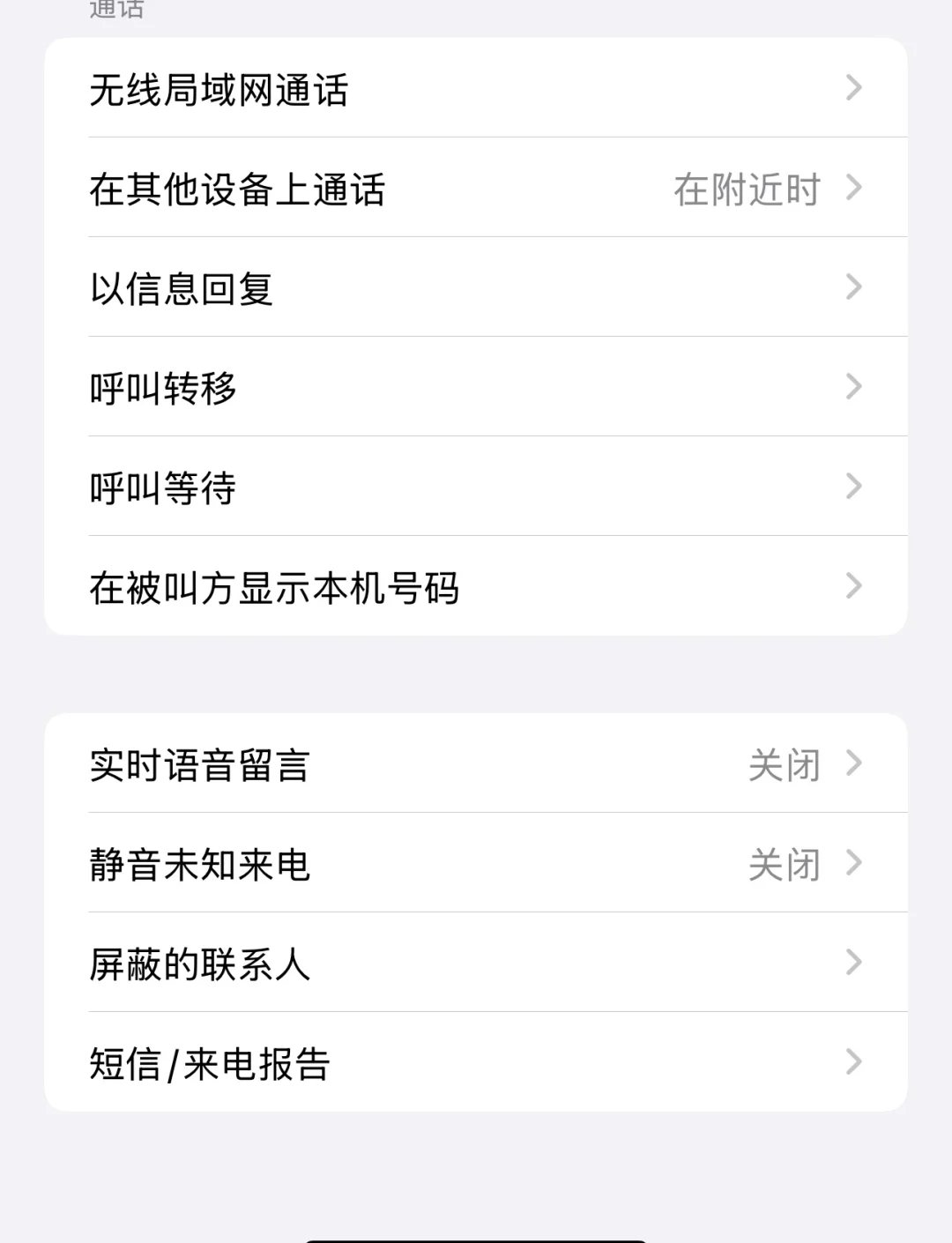Click the 关闭 label beside 静音未知来电
Screen dimensions: 952x1243
[x=783, y=864]
